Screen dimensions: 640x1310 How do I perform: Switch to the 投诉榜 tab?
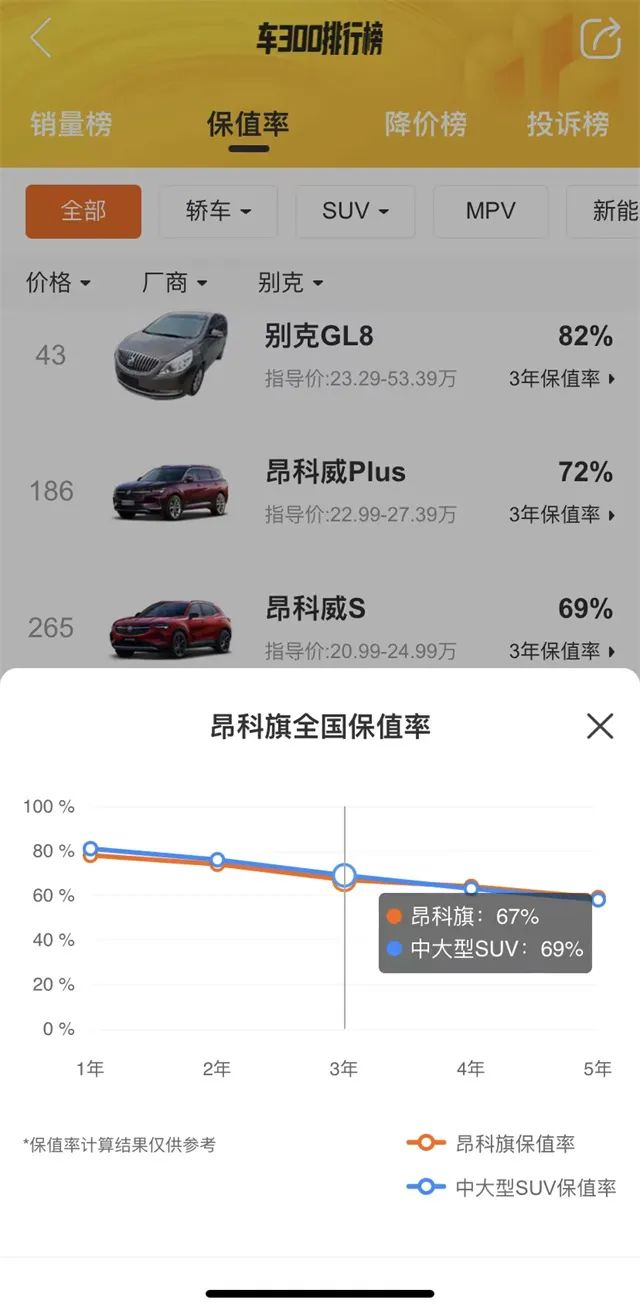(x=568, y=124)
